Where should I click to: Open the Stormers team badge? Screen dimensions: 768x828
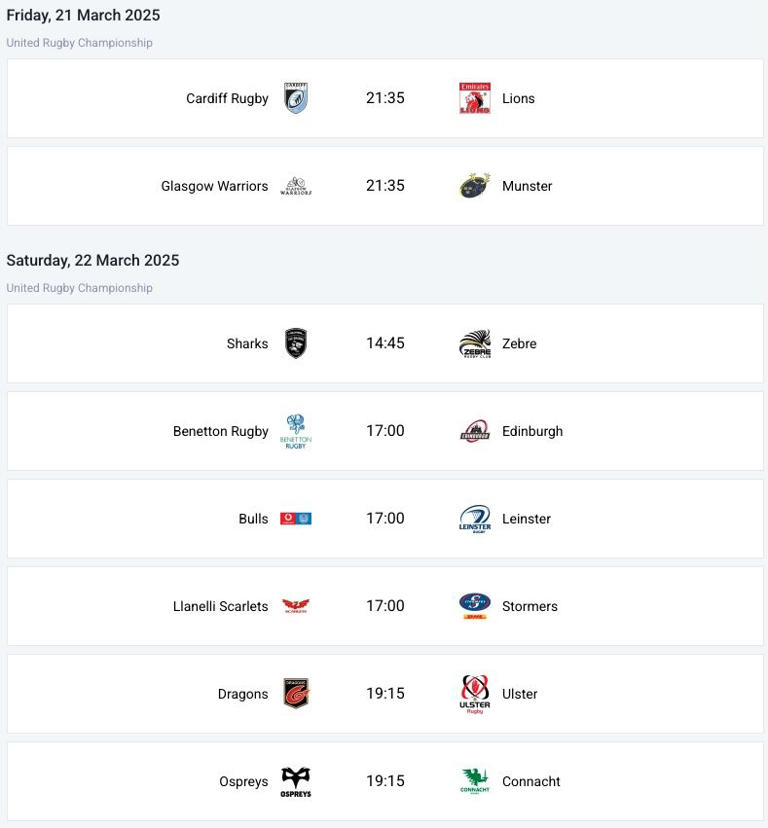(474, 606)
